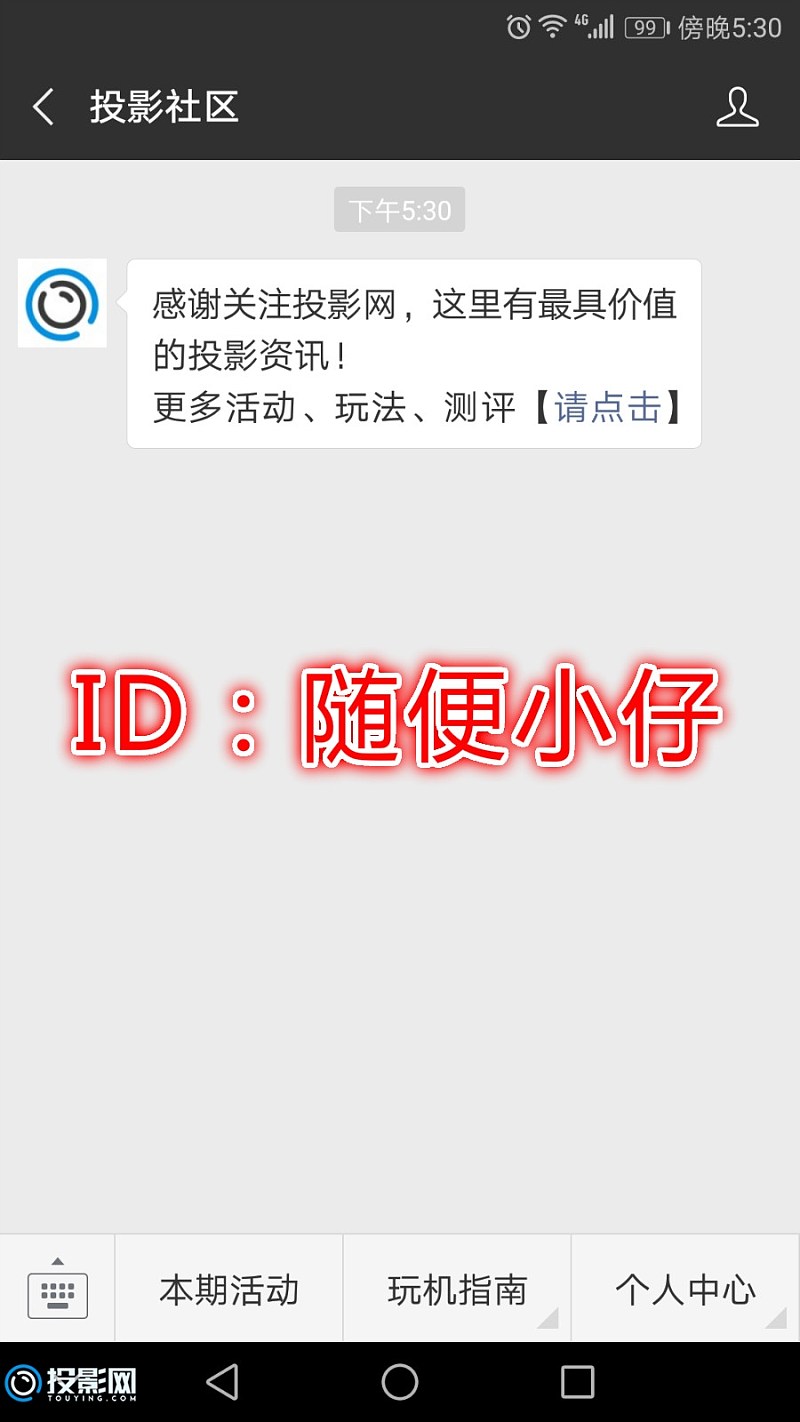Image resolution: width=800 pixels, height=1422 pixels.
Task: Go back from 投影社区 chat
Action: (x=43, y=107)
